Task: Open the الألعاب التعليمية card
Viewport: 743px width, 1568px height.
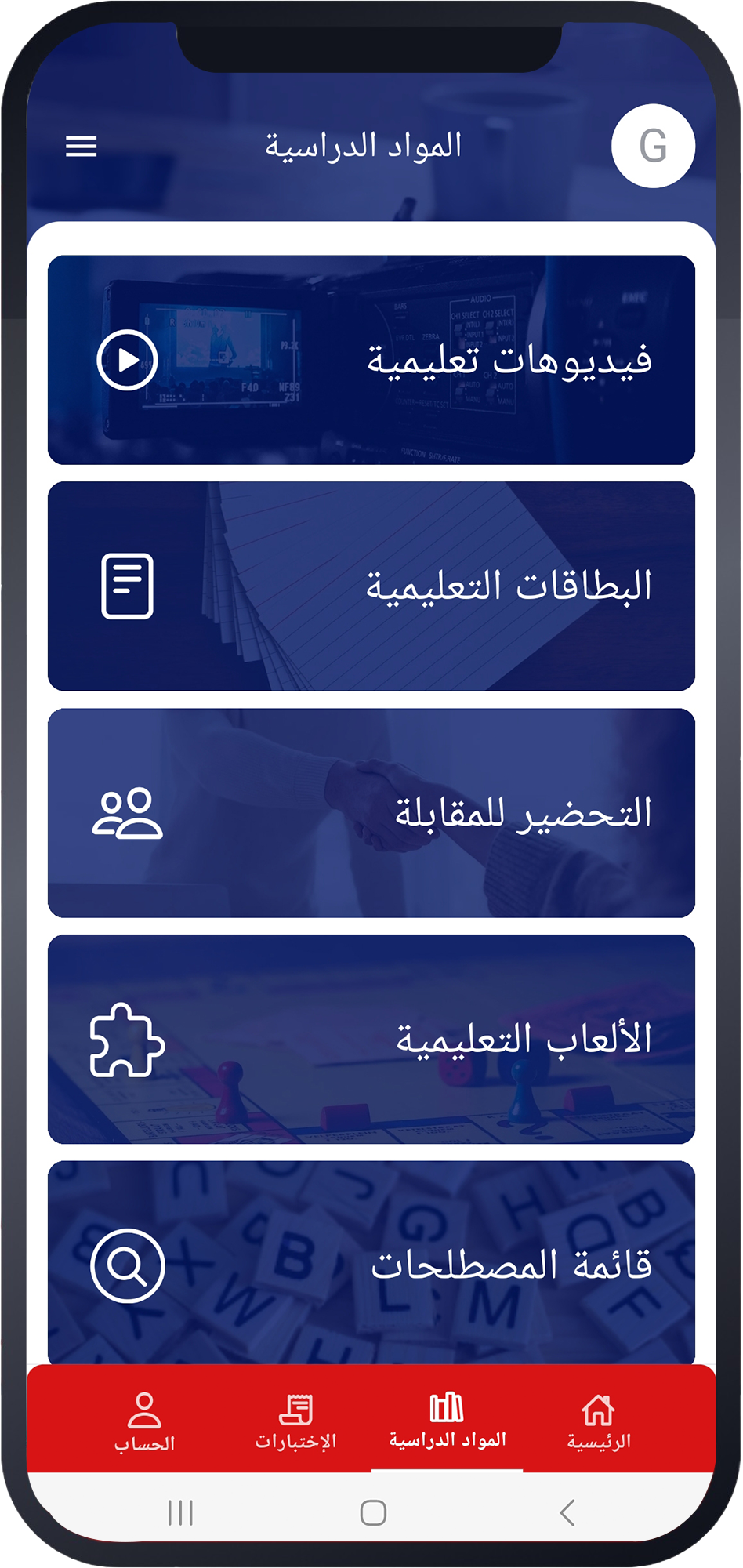Action: 371,1040
